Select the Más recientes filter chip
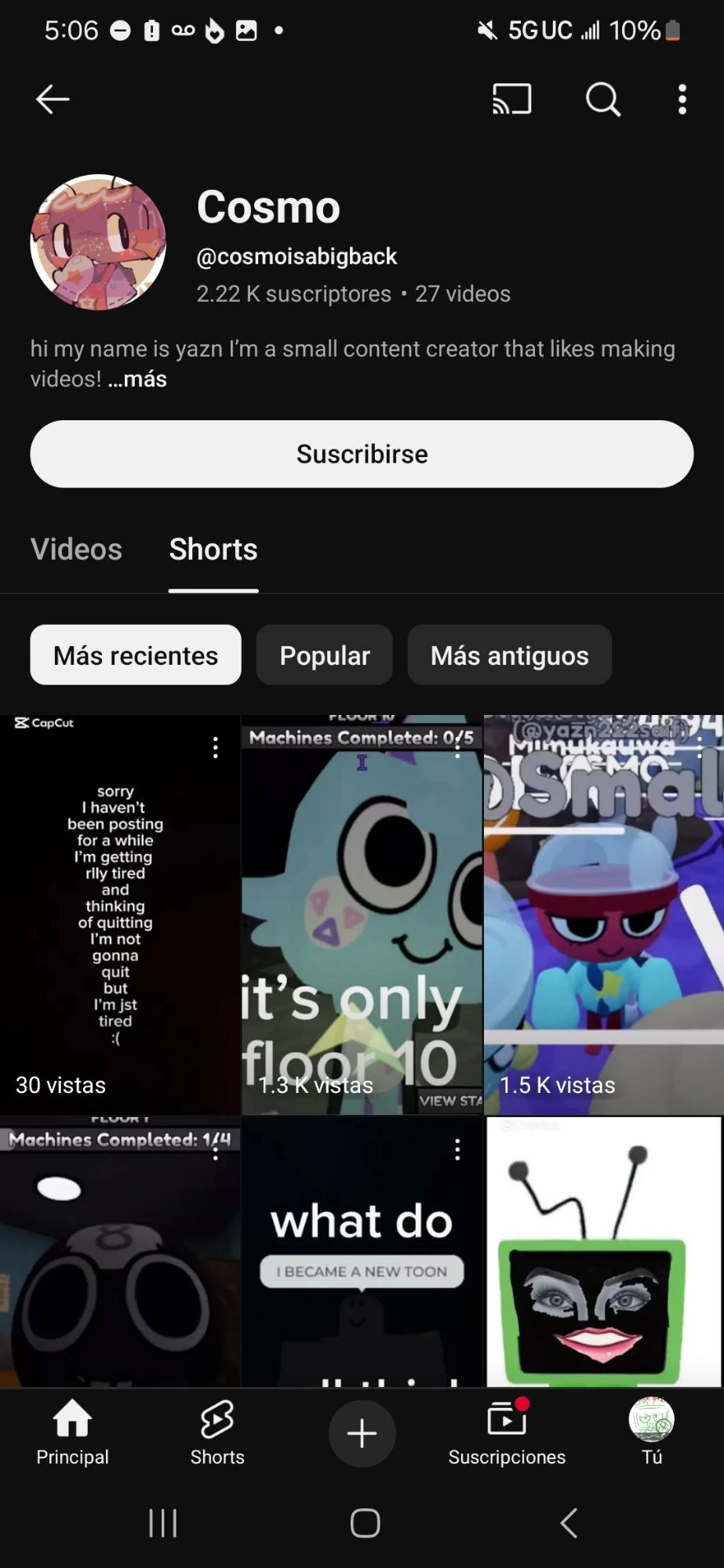The width and height of the screenshot is (724, 1568). point(136,655)
